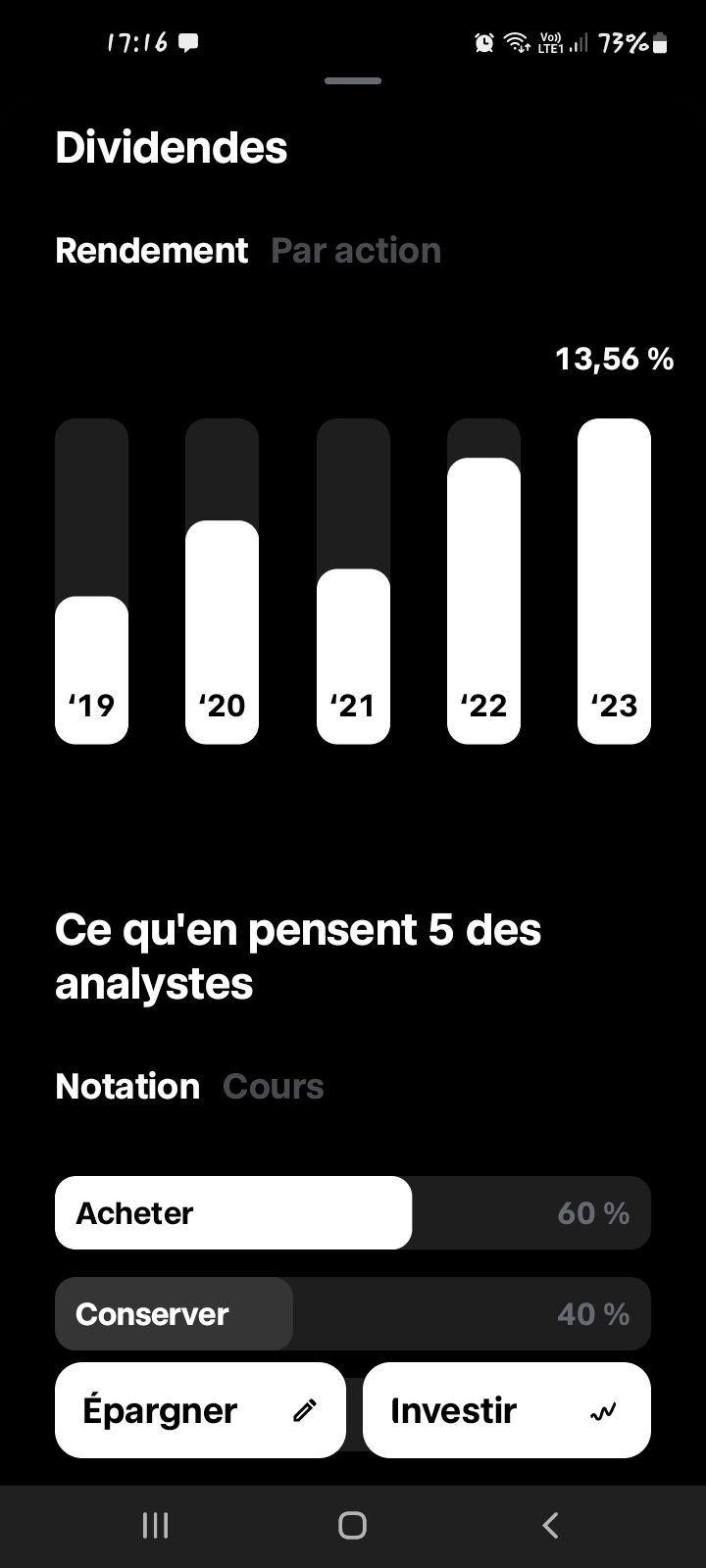Select the '22 dividend bar
Screen dimensions: 706x1568
click(x=483, y=581)
